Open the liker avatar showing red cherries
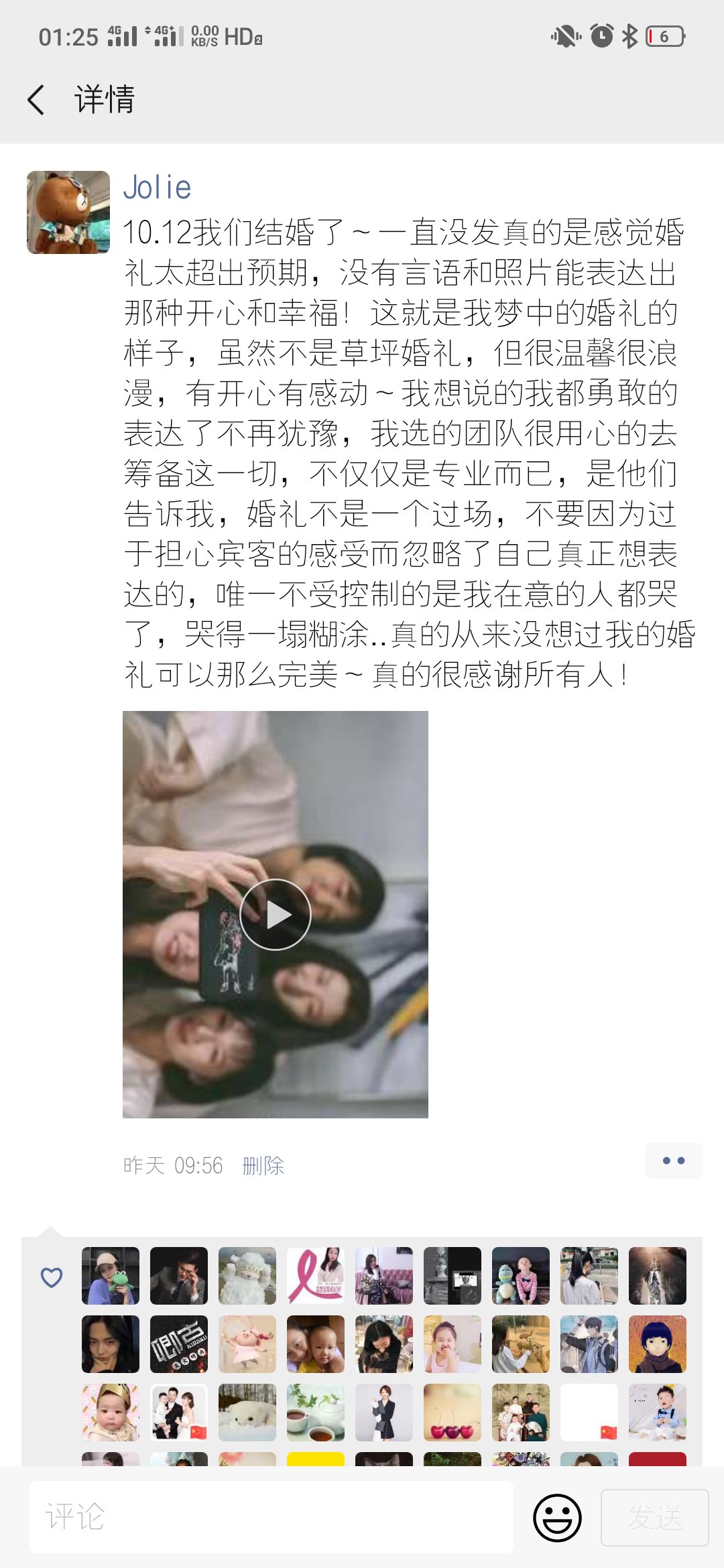The width and height of the screenshot is (724, 1568). point(452,1413)
